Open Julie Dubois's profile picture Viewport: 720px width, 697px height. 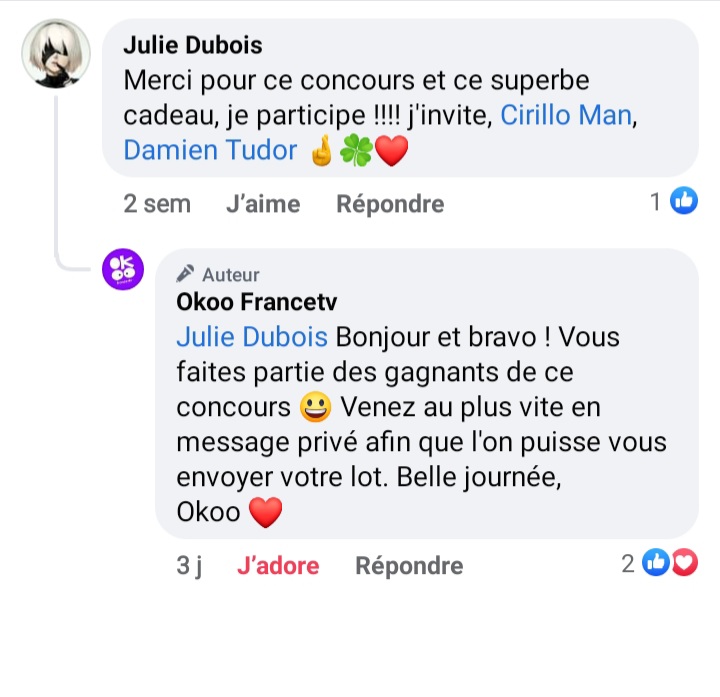56,54
